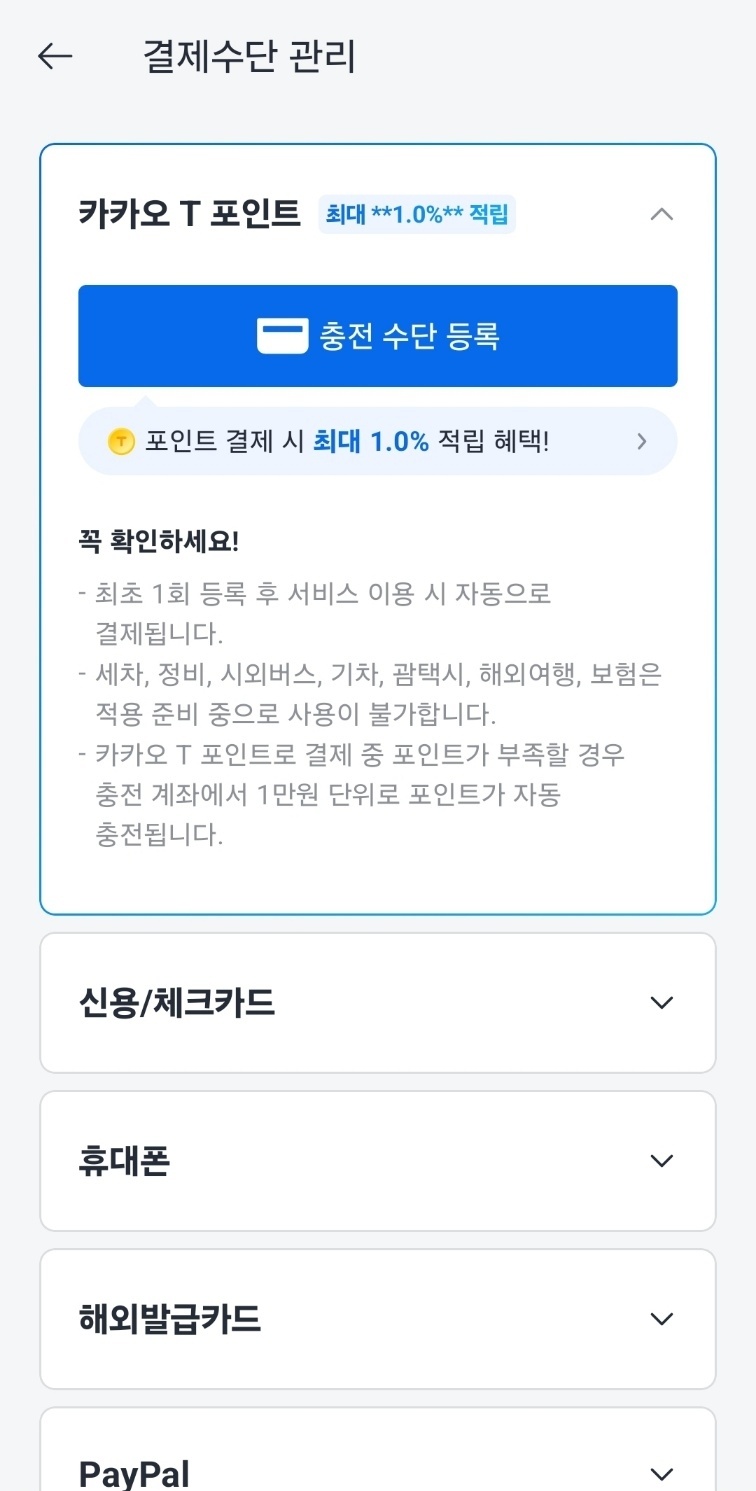This screenshot has width=756, height=1491.
Task: Click the collapse chevron on 카카오 T 포인트 section
Action: coord(660,214)
